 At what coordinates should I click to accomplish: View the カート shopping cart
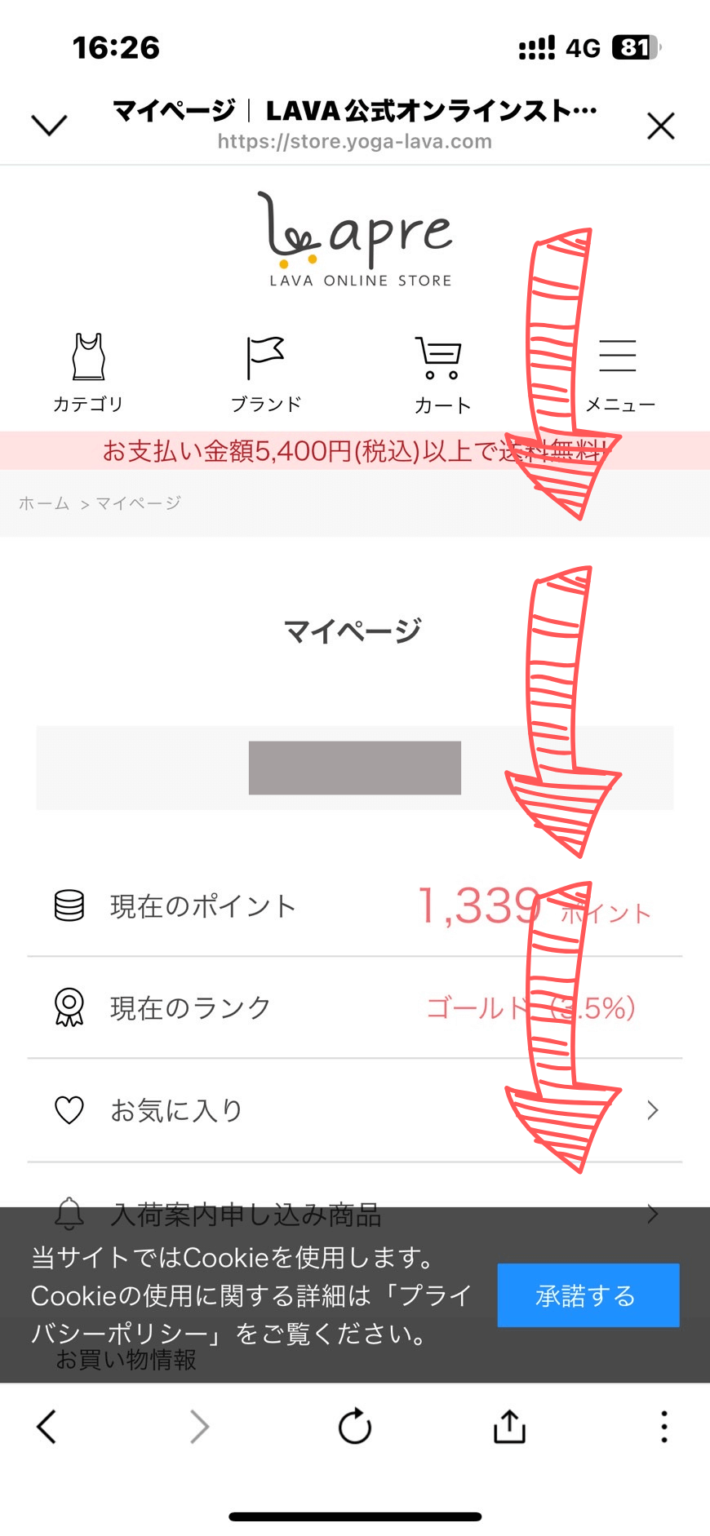point(441,373)
